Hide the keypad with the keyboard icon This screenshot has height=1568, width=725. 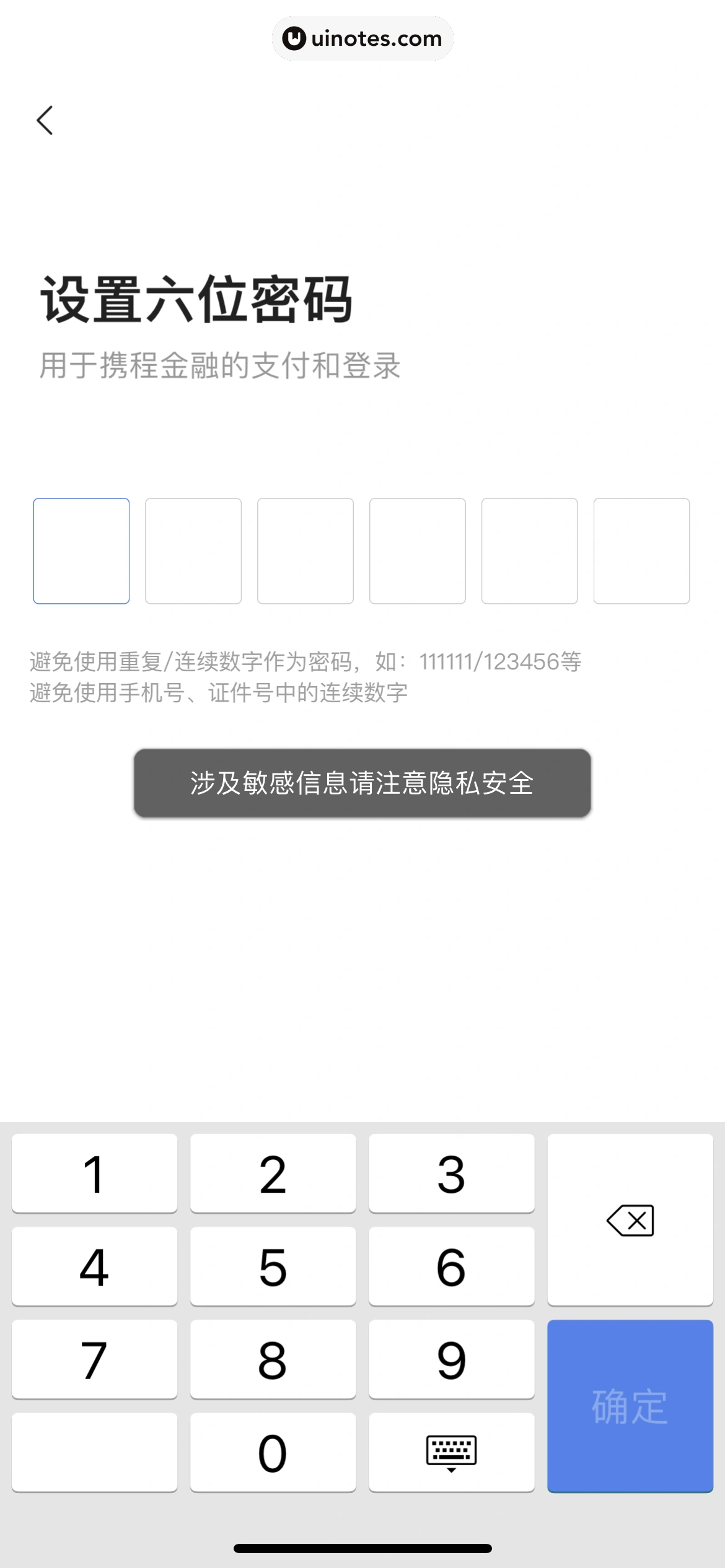[x=451, y=1452]
